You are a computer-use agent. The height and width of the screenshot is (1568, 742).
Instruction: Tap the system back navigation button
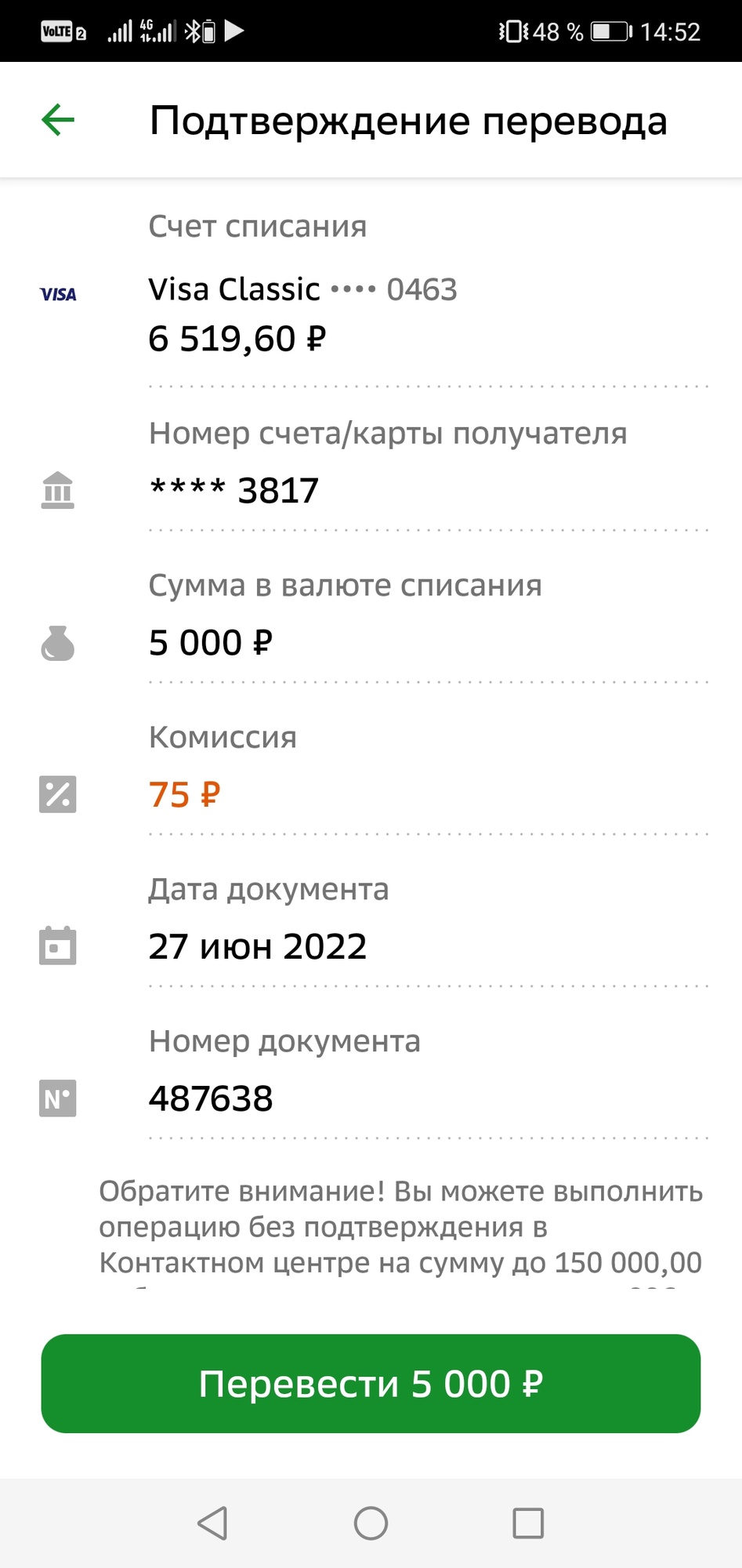point(213,1523)
